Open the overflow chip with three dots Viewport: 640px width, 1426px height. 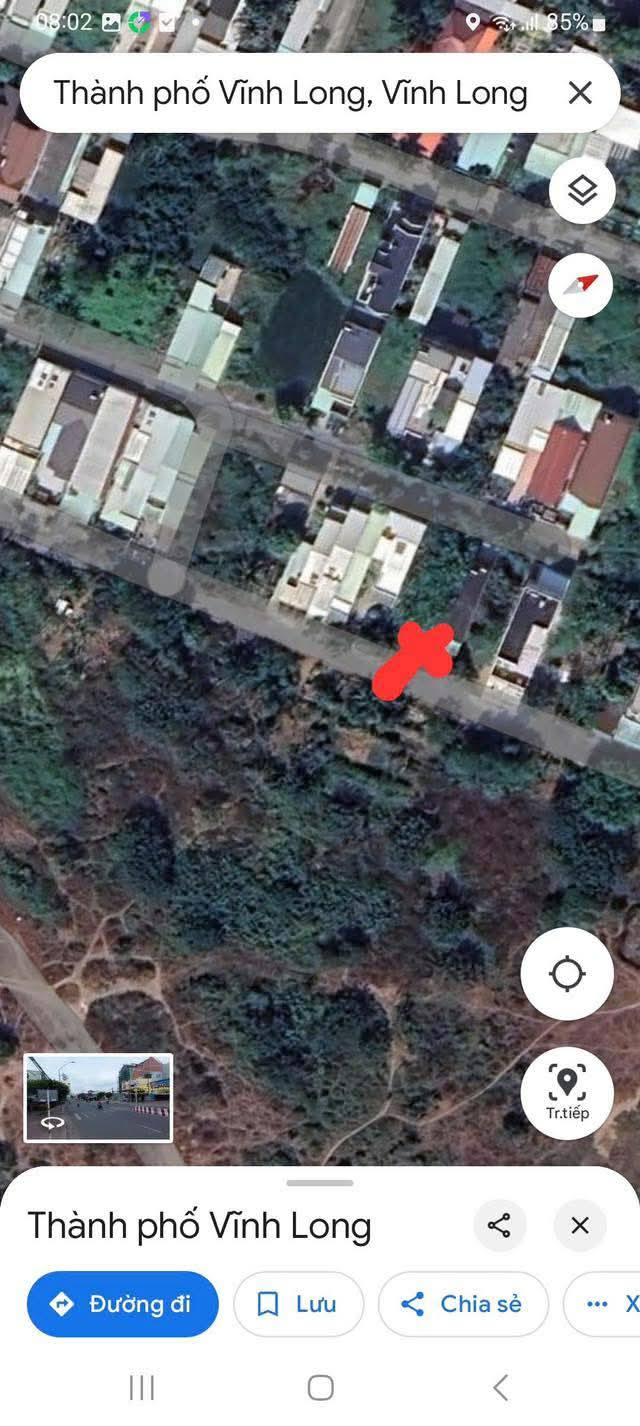603,1304
